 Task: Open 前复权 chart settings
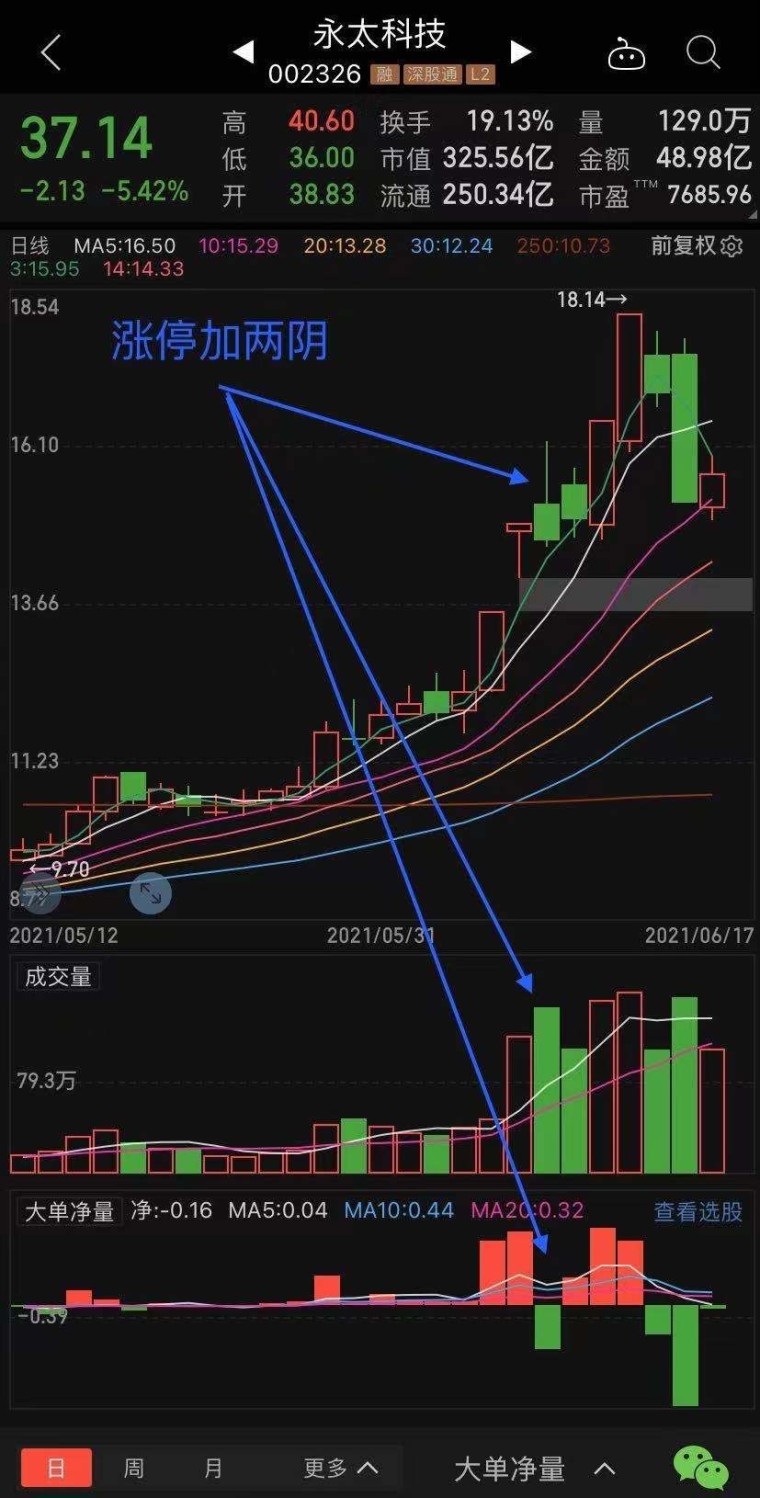(x=697, y=246)
